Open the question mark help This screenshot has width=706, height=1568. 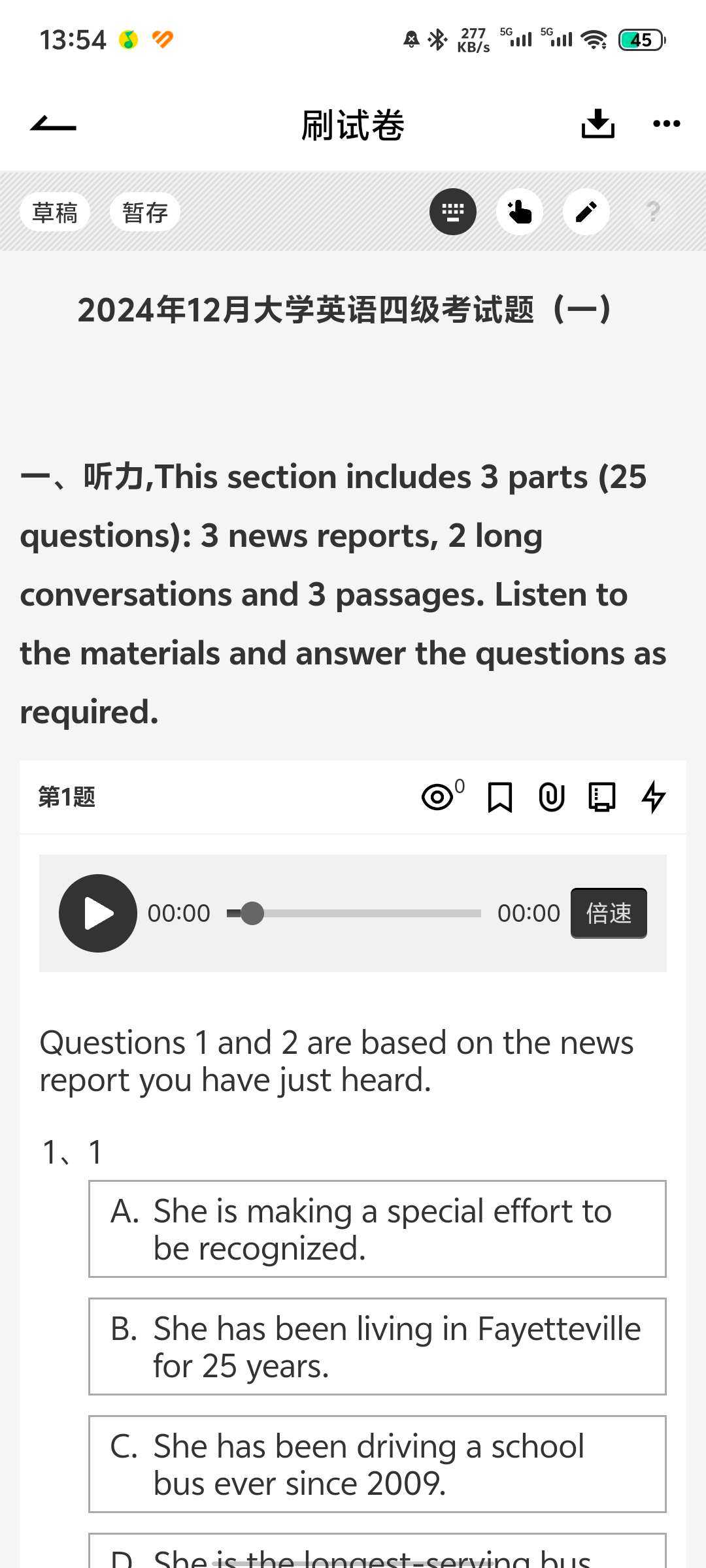[652, 212]
